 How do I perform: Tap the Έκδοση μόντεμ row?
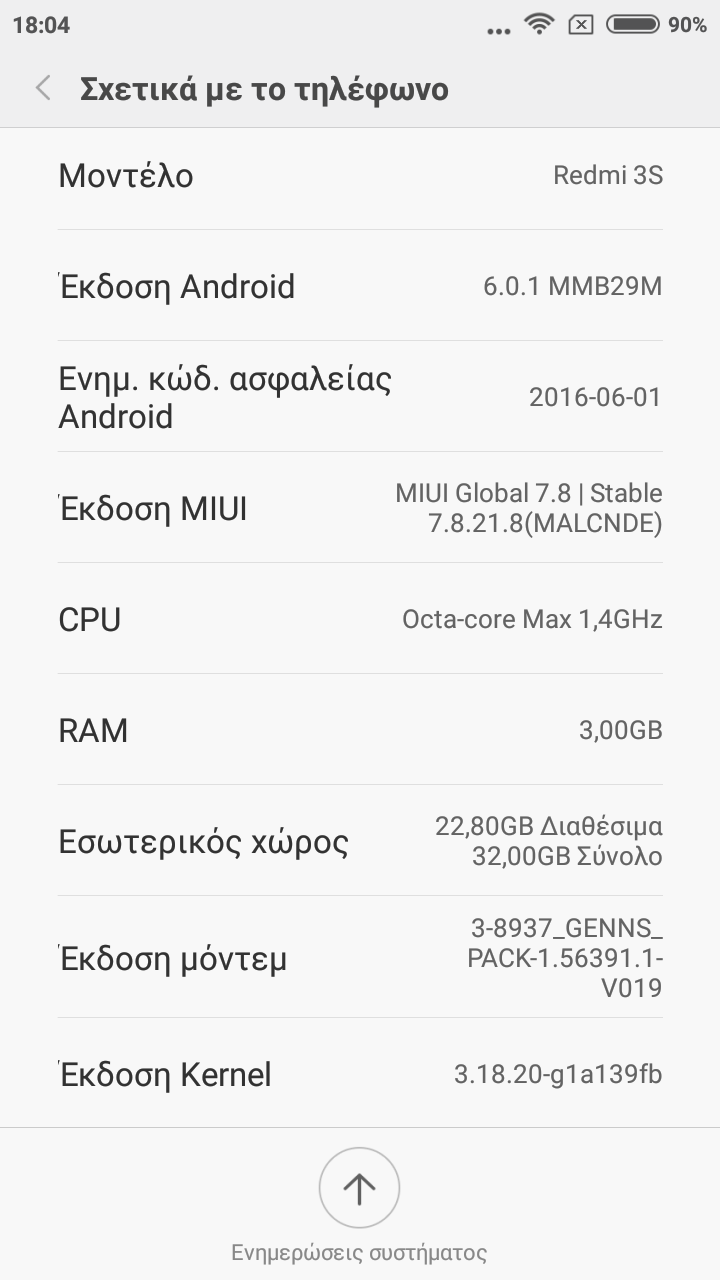[x=360, y=958]
